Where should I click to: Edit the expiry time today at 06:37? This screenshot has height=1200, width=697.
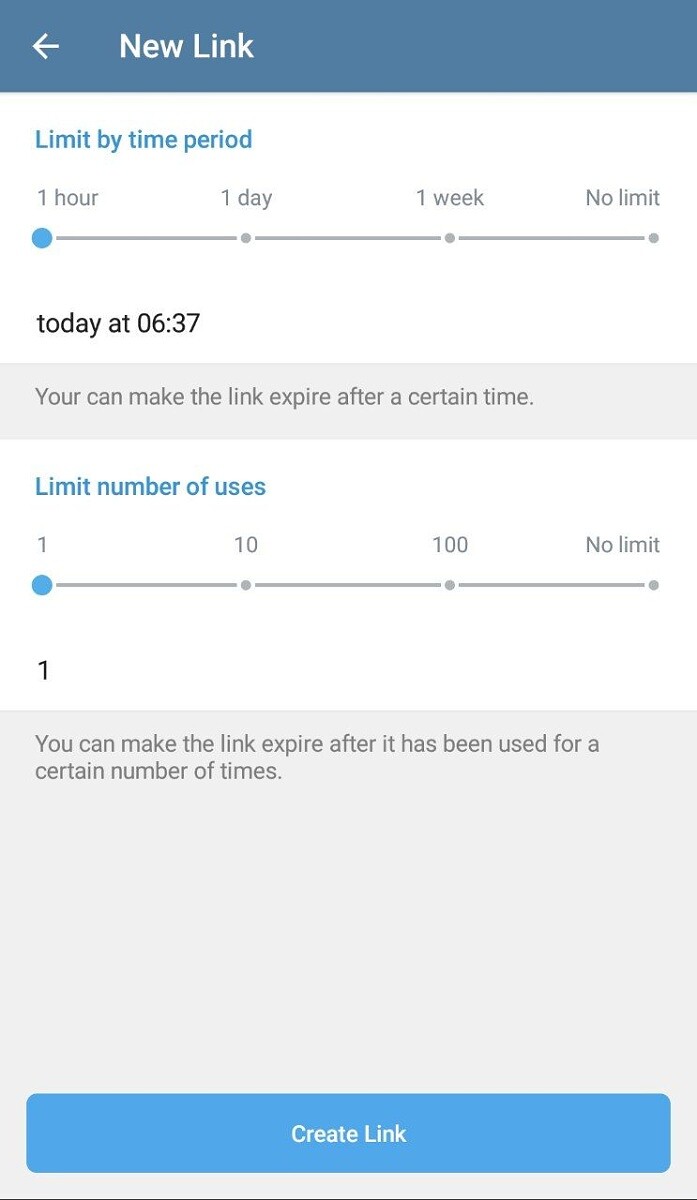click(119, 323)
